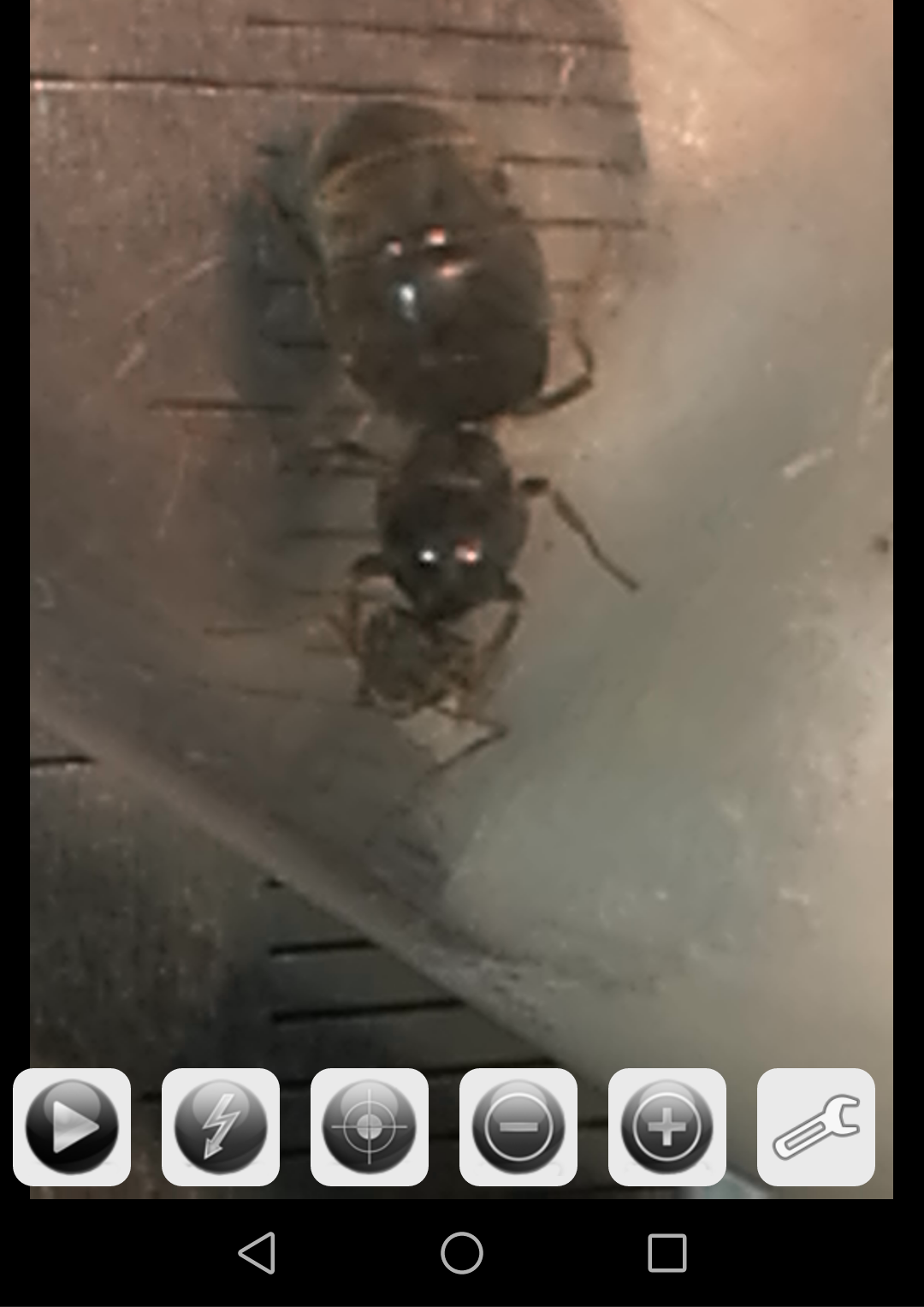The image size is (924, 1307).
Task: Zoom in with the plus button
Action: tap(667, 1126)
